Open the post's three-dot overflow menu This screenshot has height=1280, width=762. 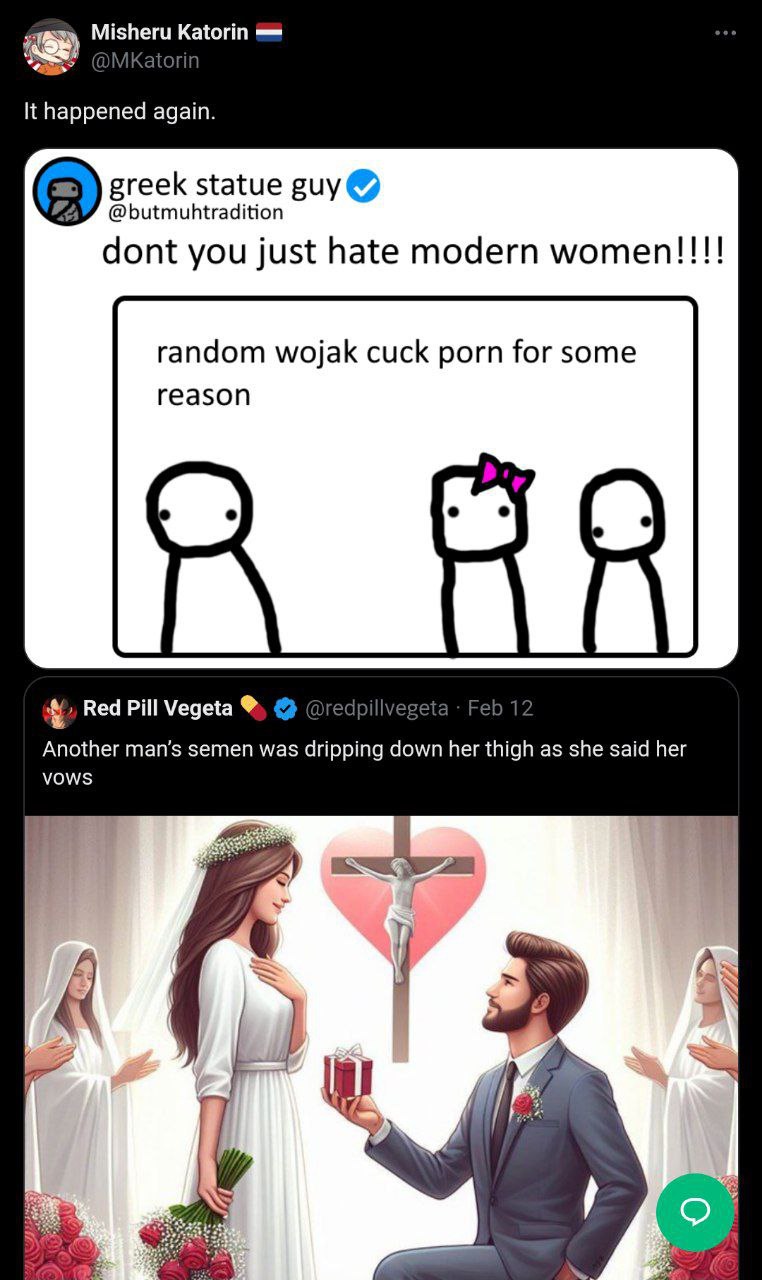click(x=725, y=33)
